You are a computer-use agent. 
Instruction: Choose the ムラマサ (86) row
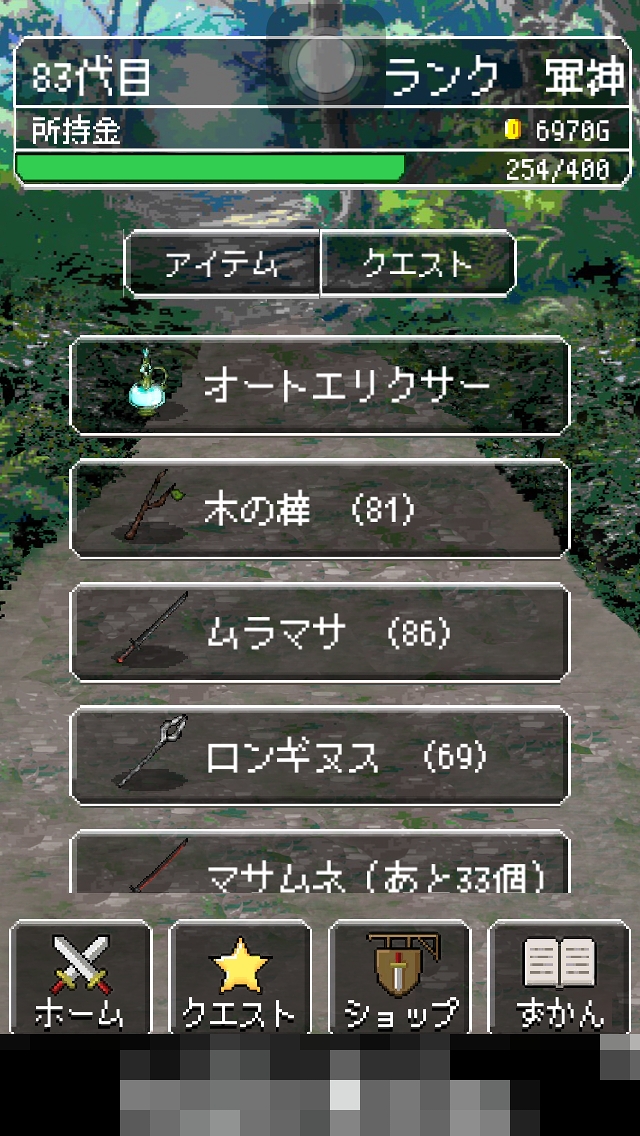[320, 633]
